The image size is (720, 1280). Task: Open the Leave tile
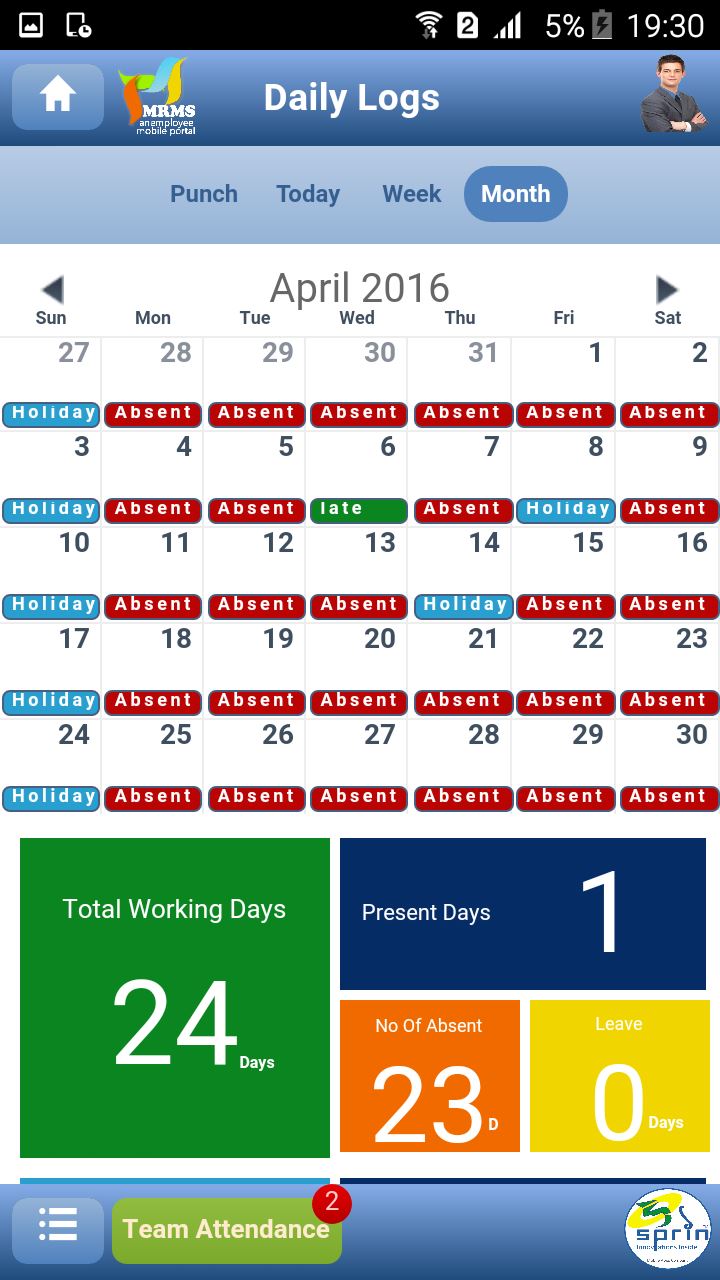point(620,1076)
